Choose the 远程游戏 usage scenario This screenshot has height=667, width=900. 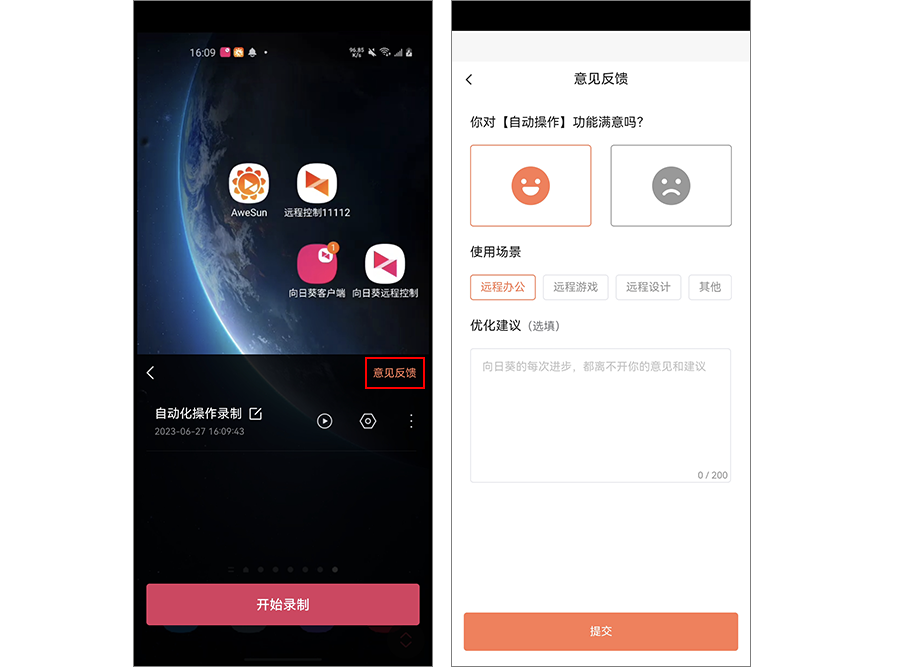coord(575,287)
